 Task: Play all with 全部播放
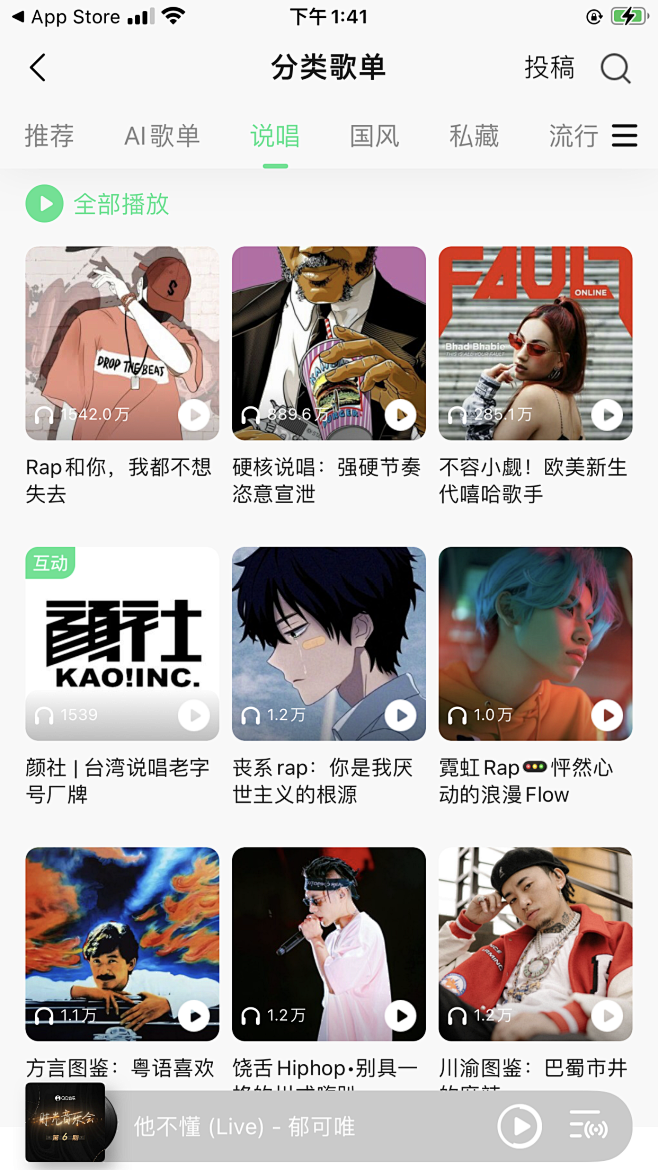point(98,204)
